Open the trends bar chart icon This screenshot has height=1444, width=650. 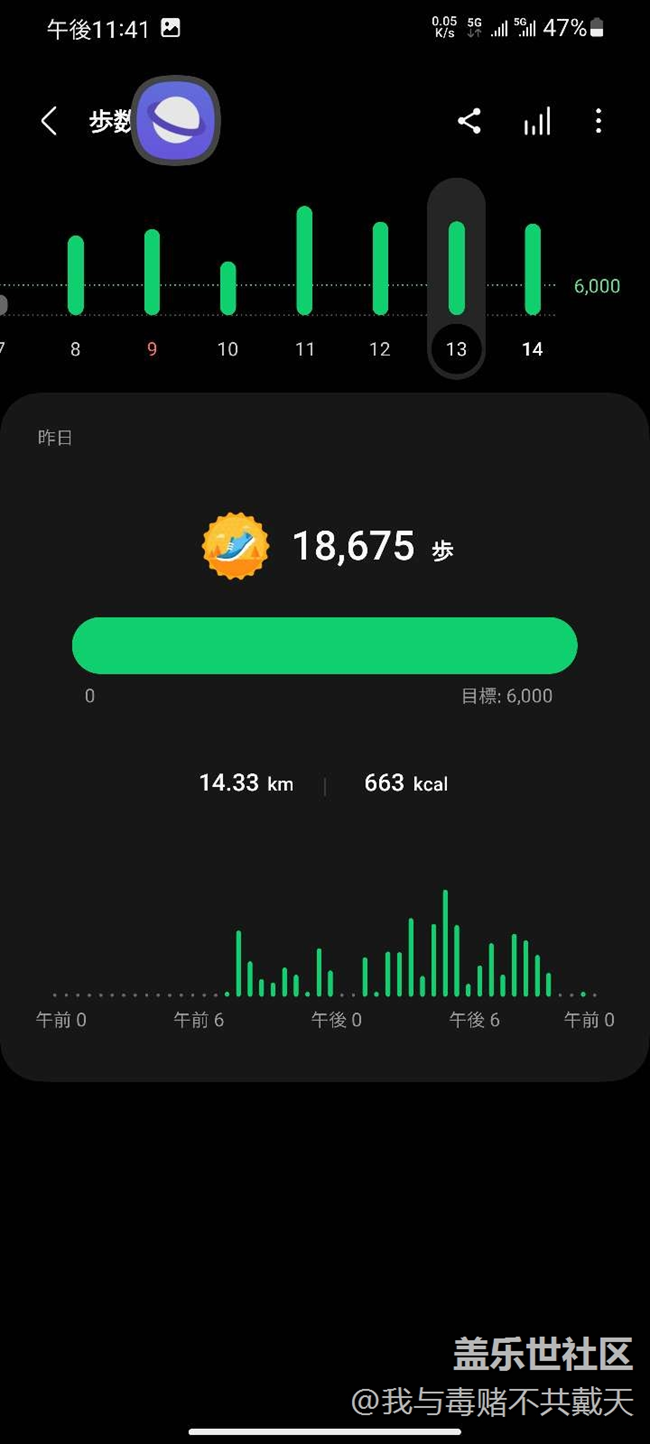[537, 122]
